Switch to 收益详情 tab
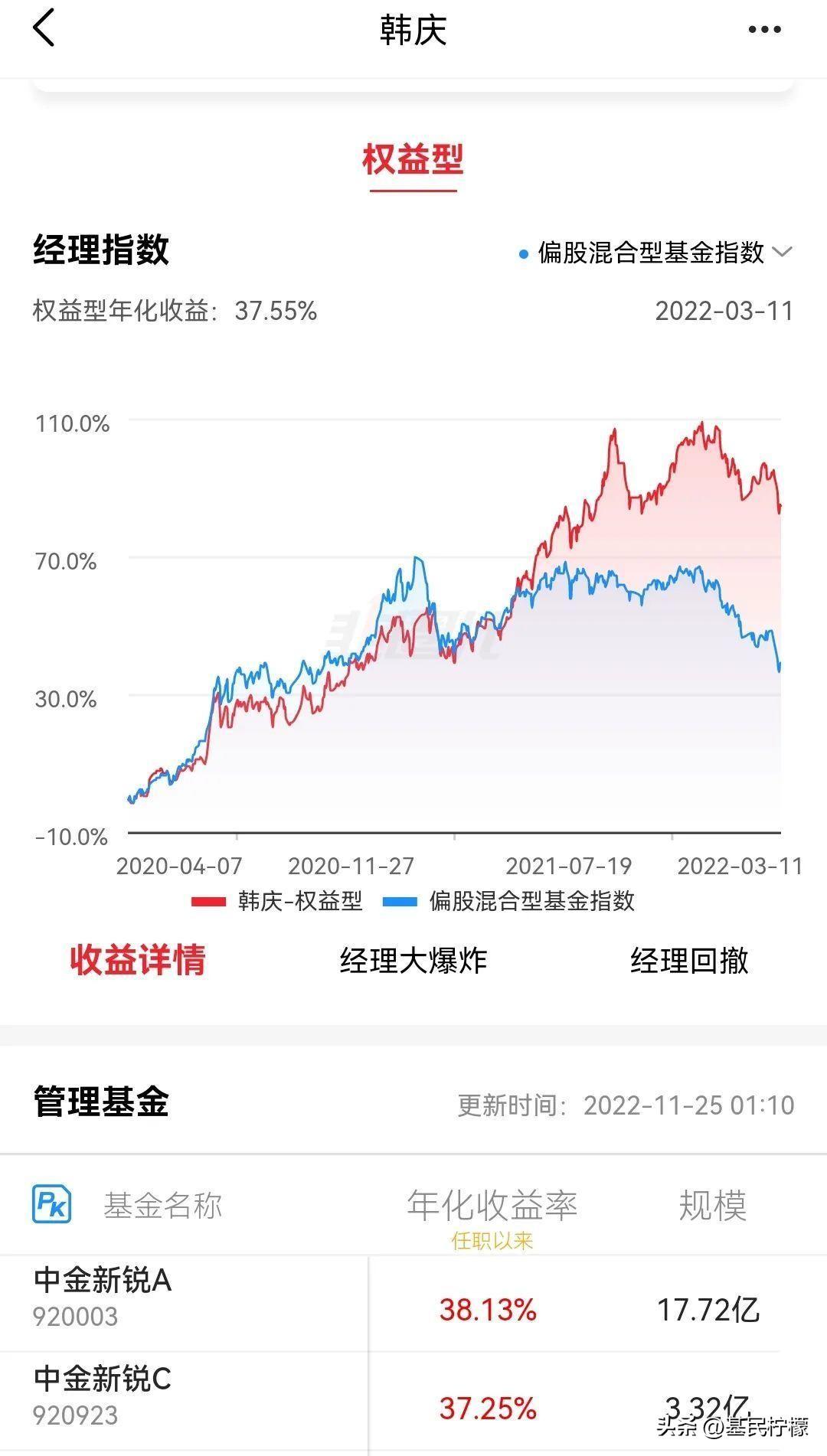This screenshot has width=827, height=1456. click(138, 960)
